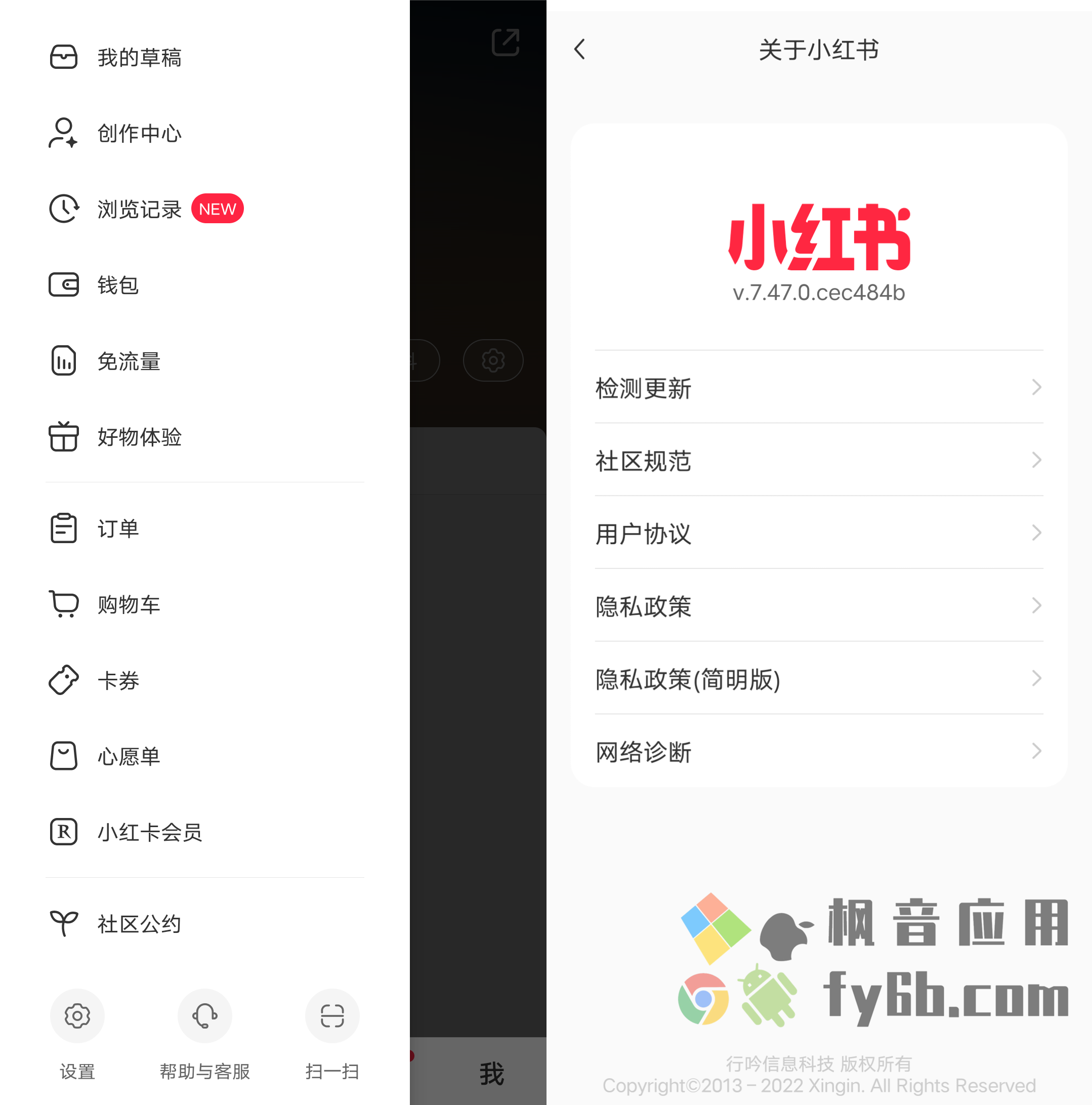The width and height of the screenshot is (1092, 1105).
Task: Open 卡券 coupons
Action: (x=118, y=681)
